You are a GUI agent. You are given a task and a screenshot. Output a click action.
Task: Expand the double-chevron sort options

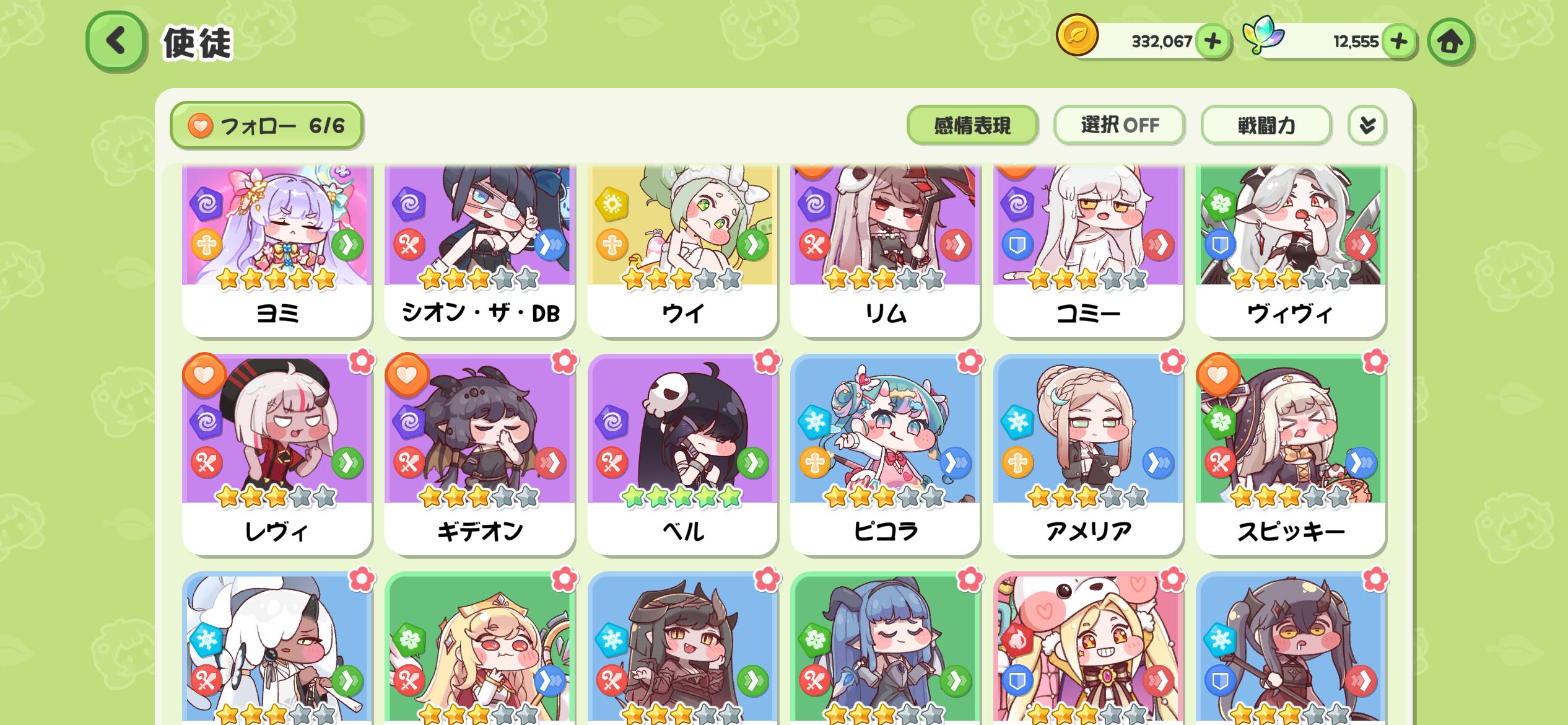(x=1367, y=126)
